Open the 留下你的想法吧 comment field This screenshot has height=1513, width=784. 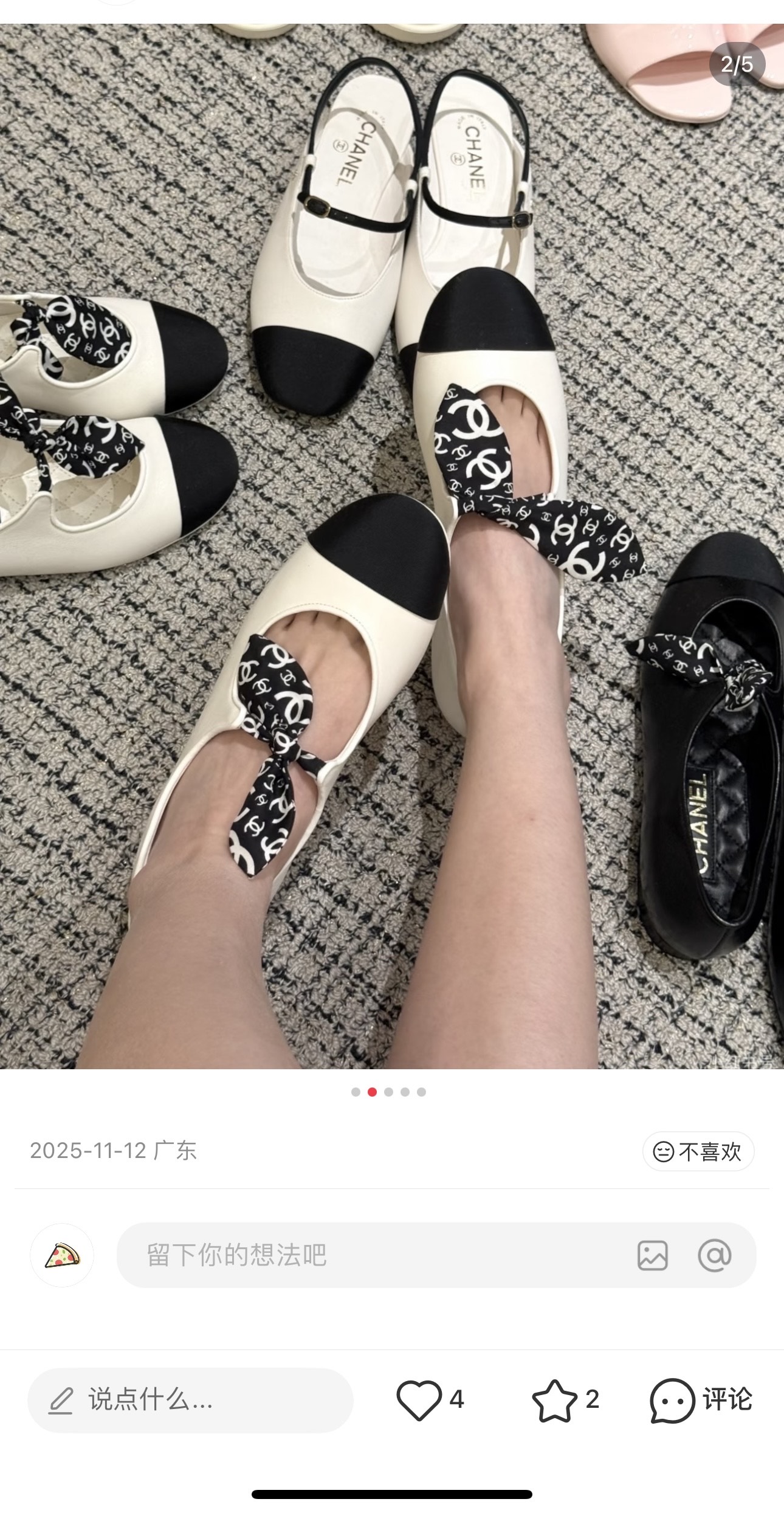(436, 1255)
